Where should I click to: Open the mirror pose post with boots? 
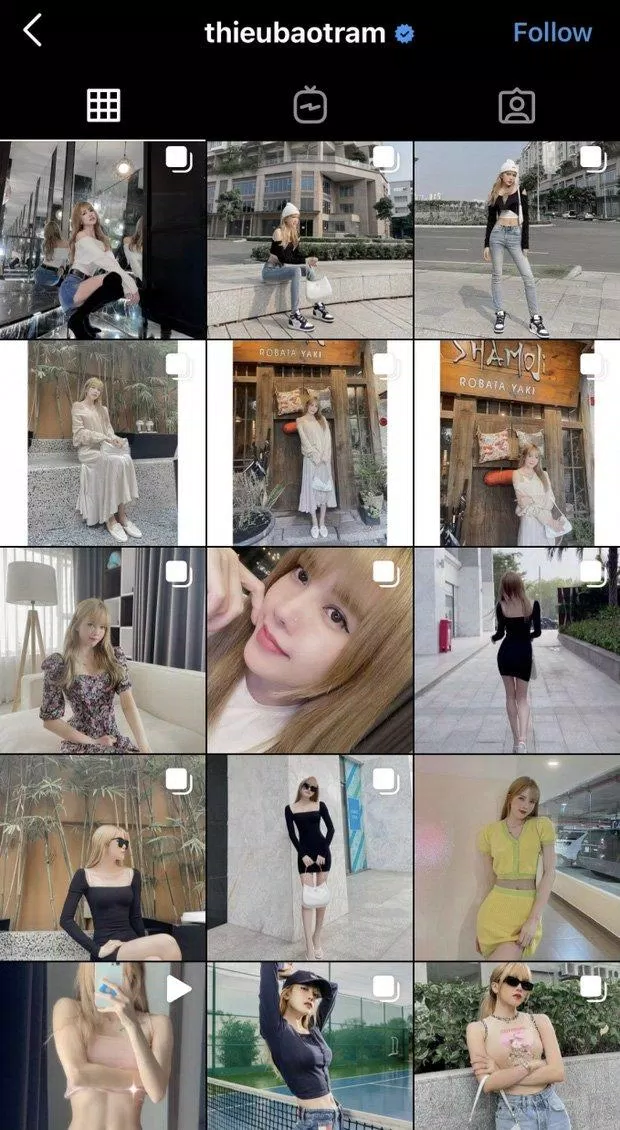coord(102,240)
